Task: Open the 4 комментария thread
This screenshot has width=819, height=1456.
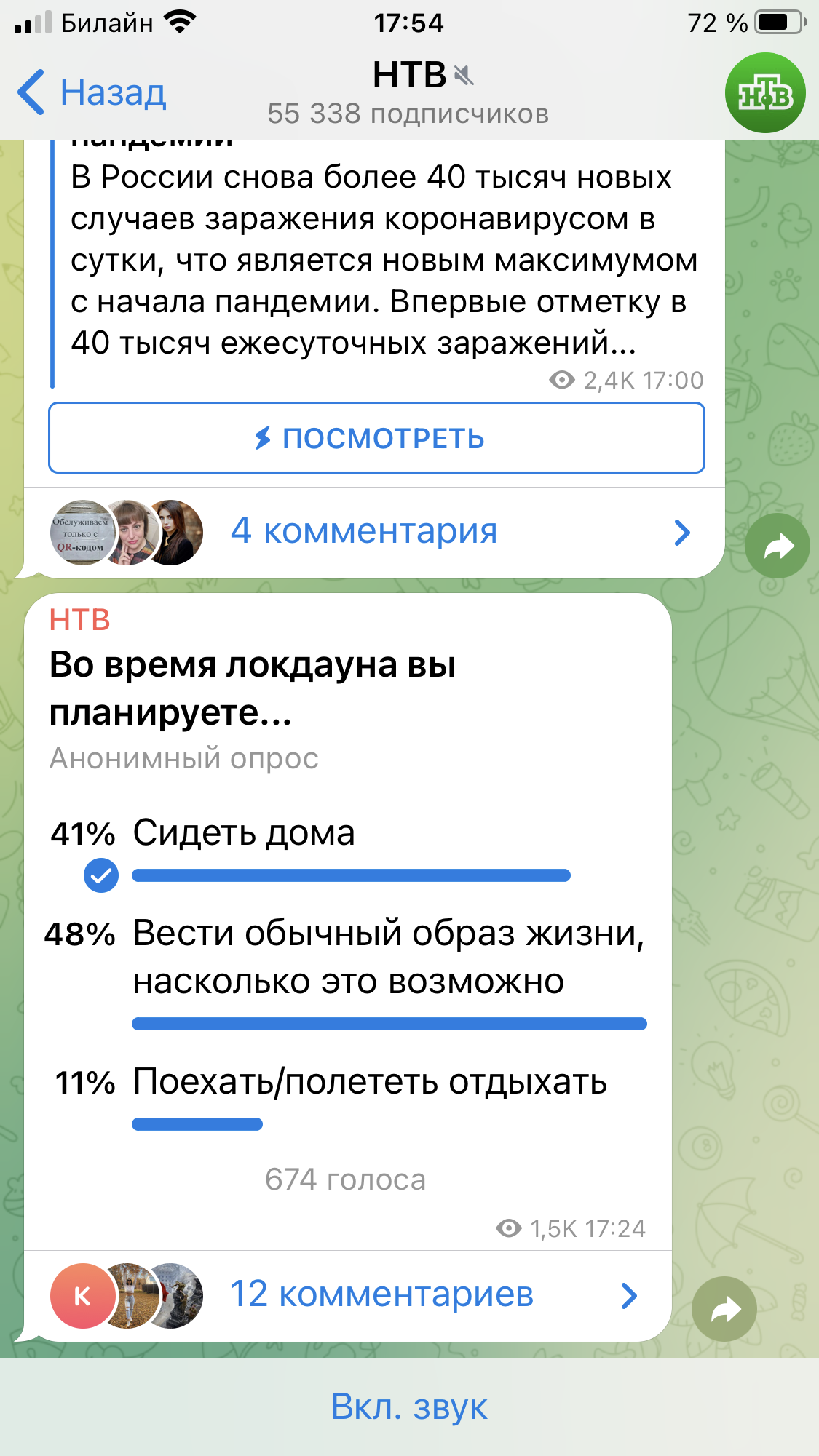Action: (x=375, y=532)
